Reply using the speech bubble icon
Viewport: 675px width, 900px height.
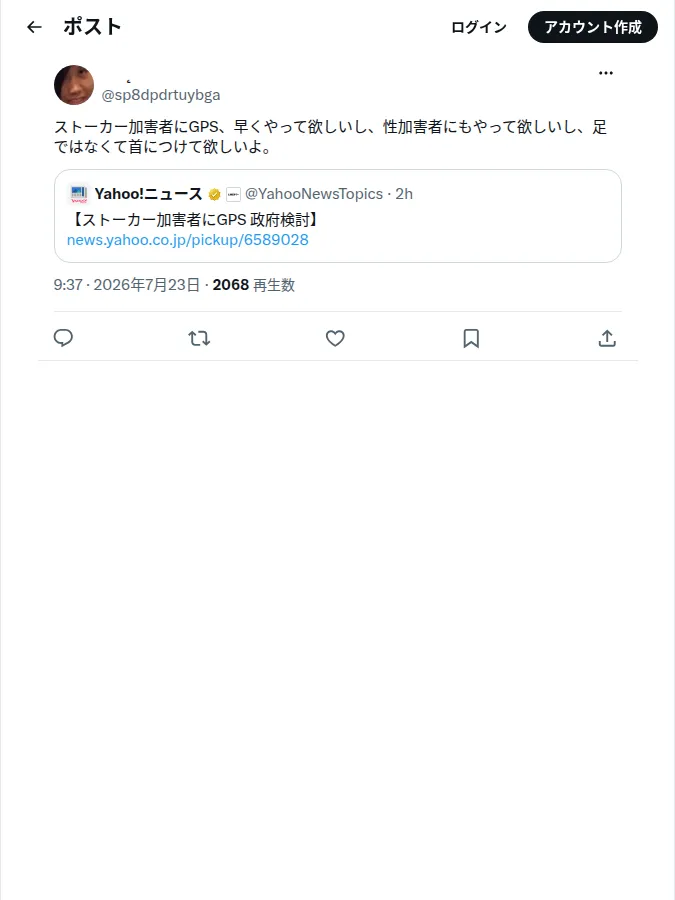click(x=63, y=338)
